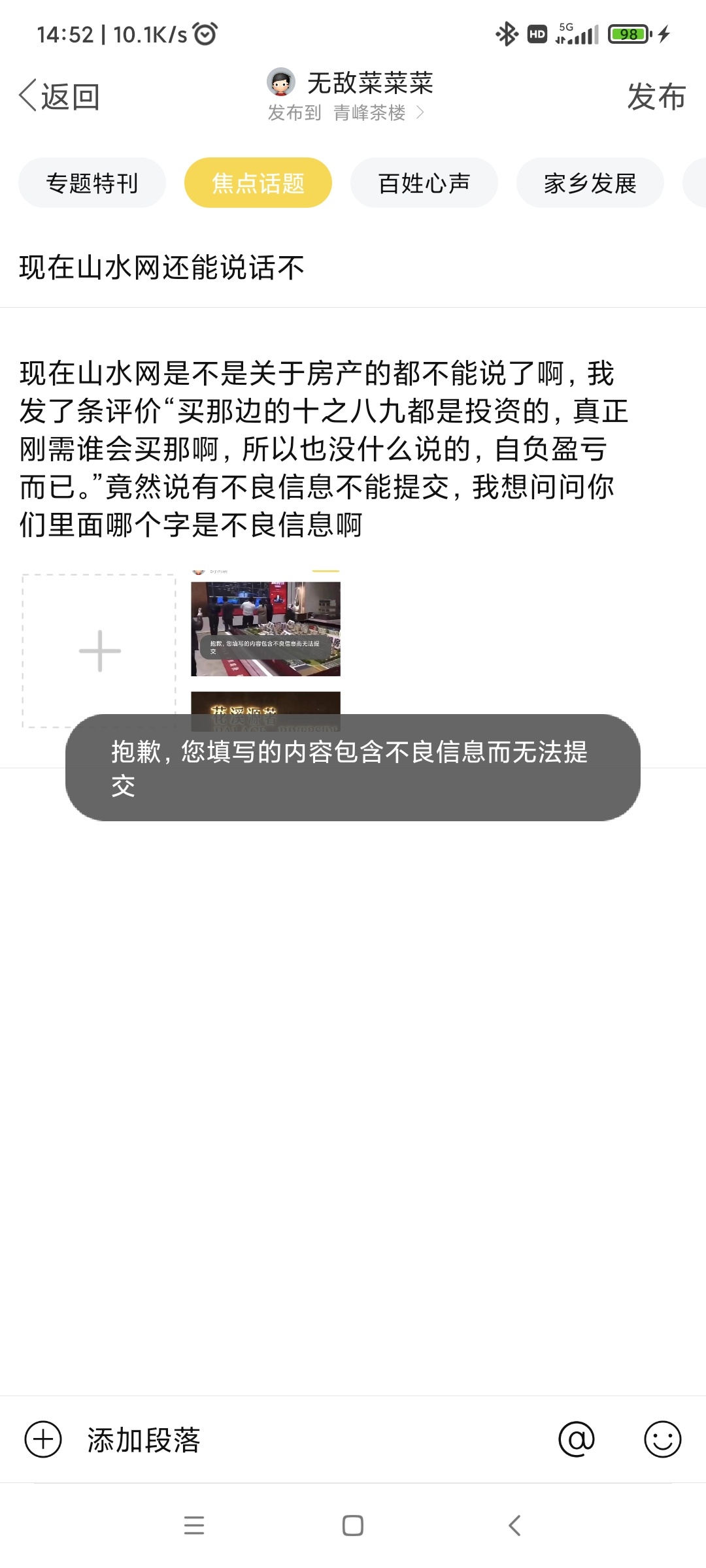Choose the 家乡发展 chip
This screenshot has height=1568, width=706.
(590, 183)
